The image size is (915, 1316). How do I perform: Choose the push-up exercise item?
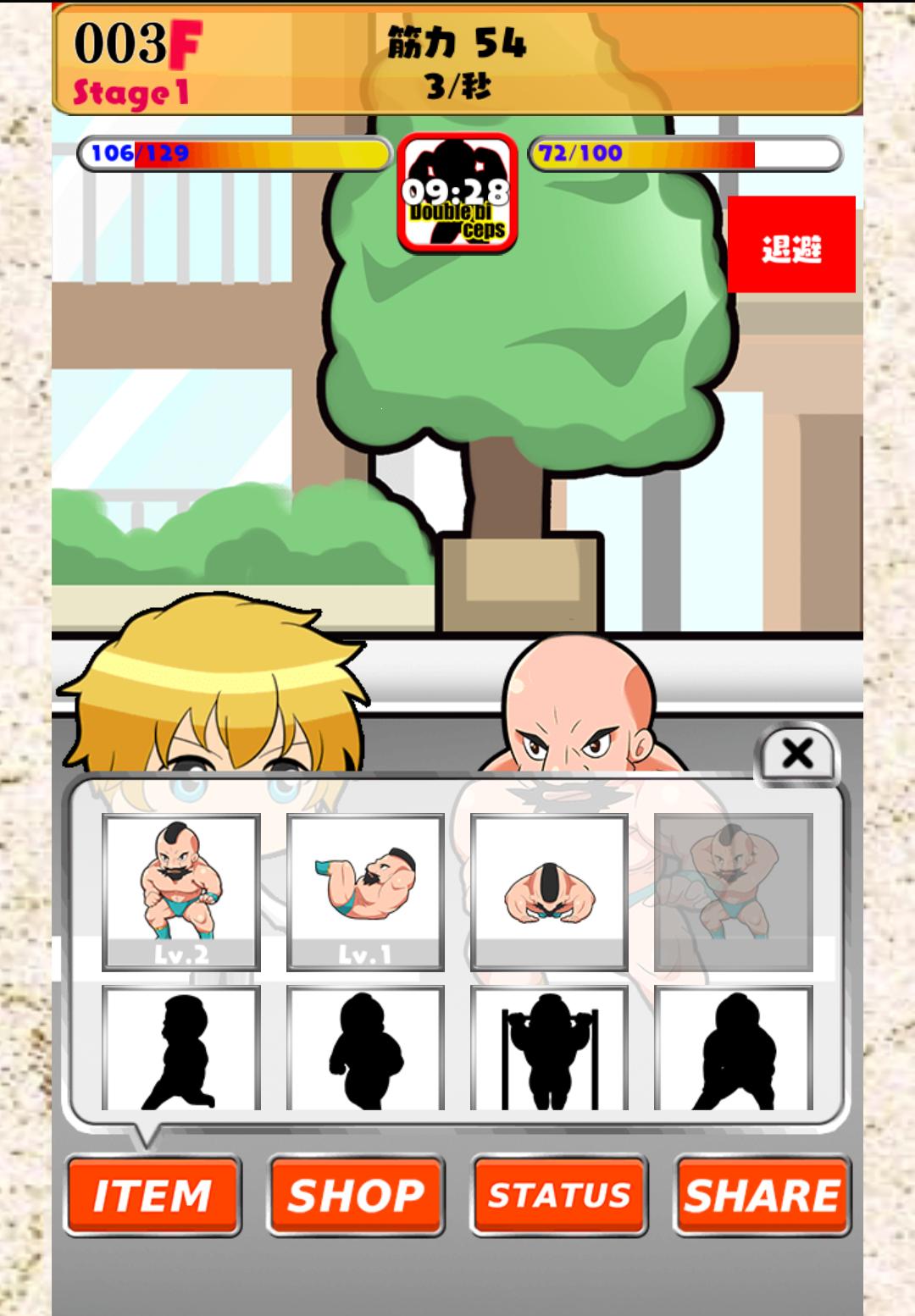click(549, 892)
